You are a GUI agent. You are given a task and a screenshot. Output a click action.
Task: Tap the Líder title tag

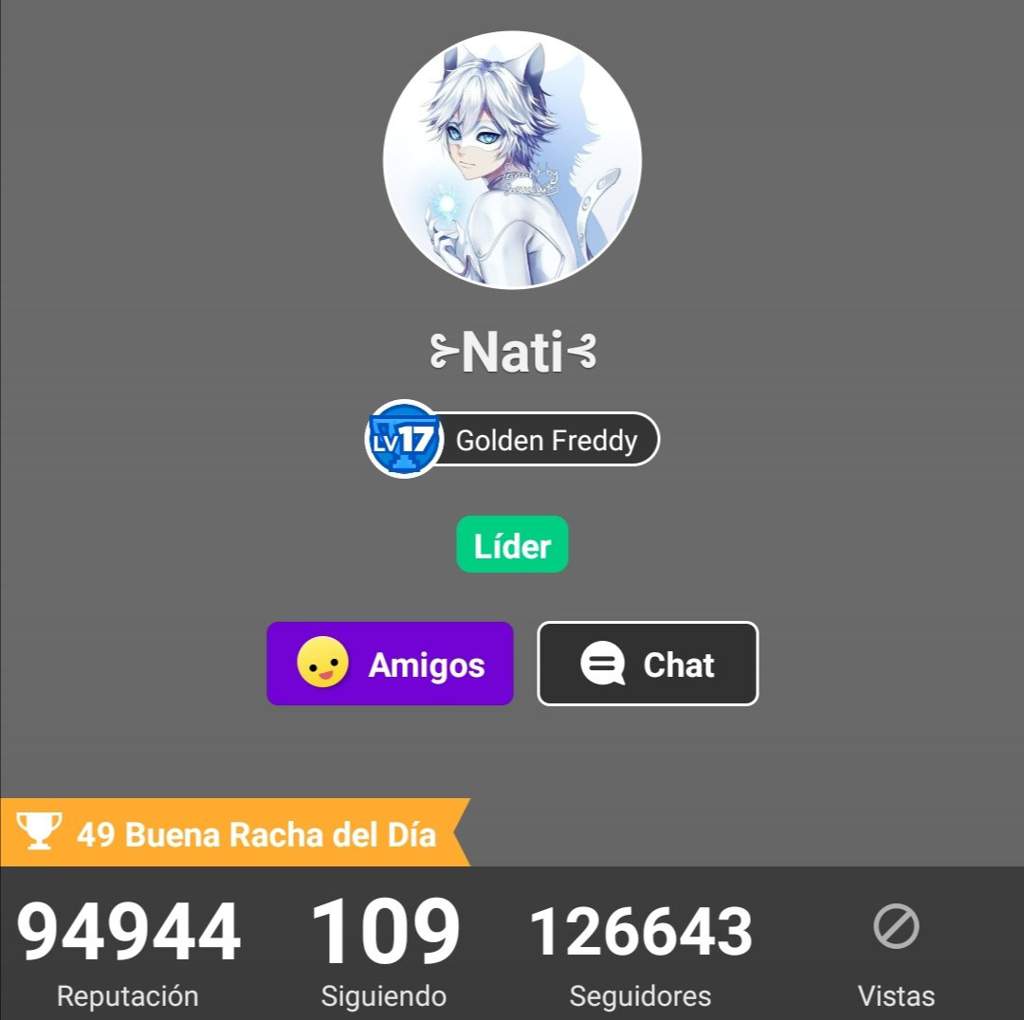point(512,545)
